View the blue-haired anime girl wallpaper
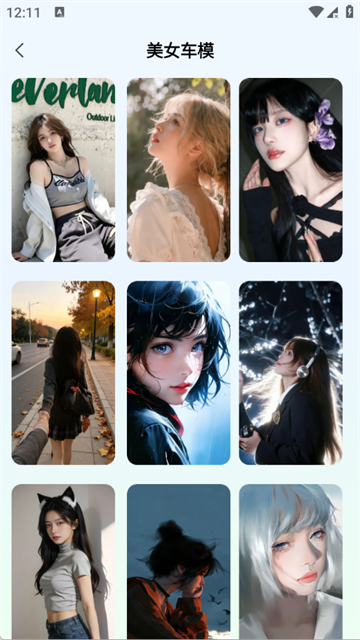 coord(178,373)
